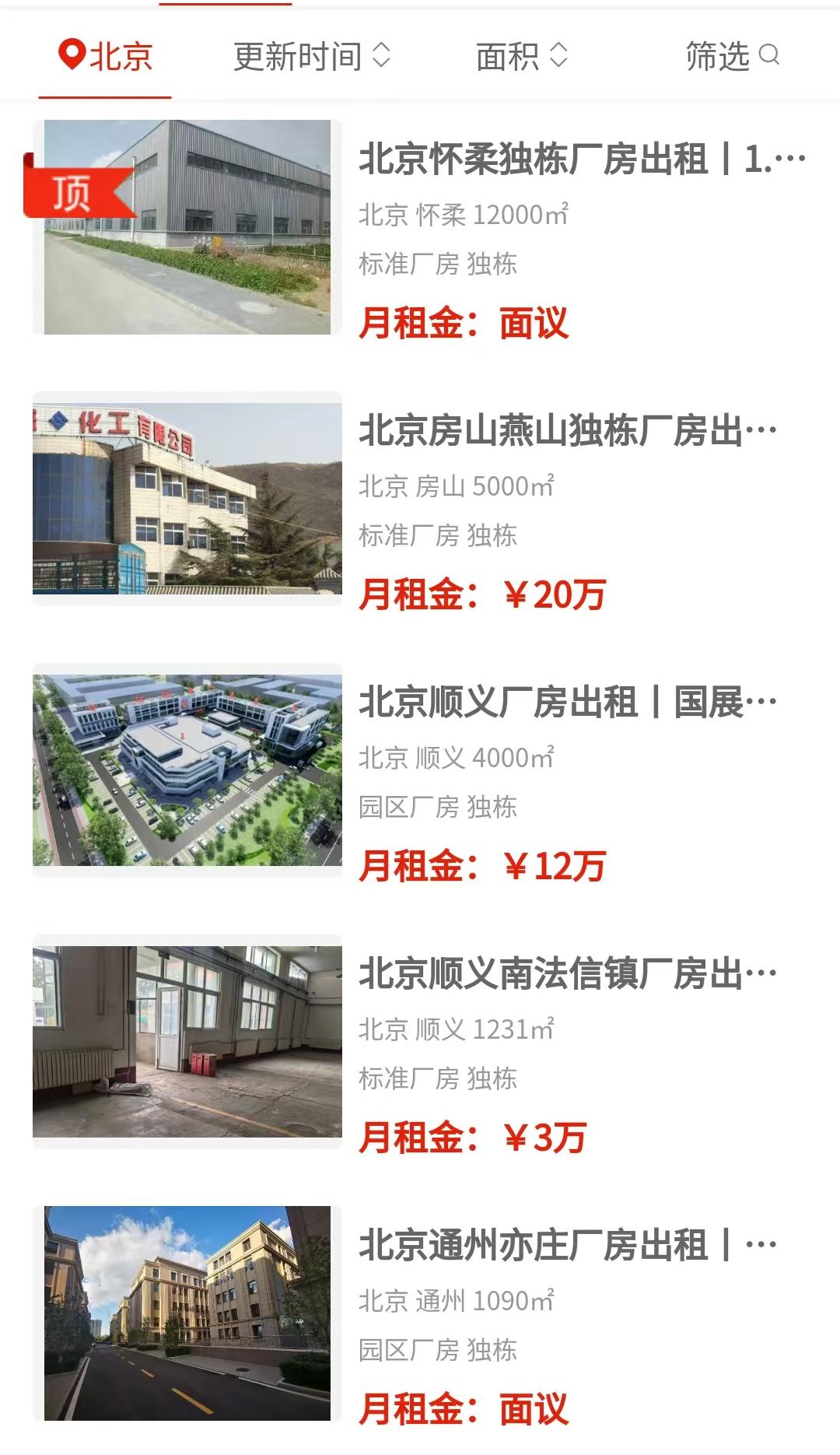
Task: Sort listings by 面积
Action: click(521, 57)
